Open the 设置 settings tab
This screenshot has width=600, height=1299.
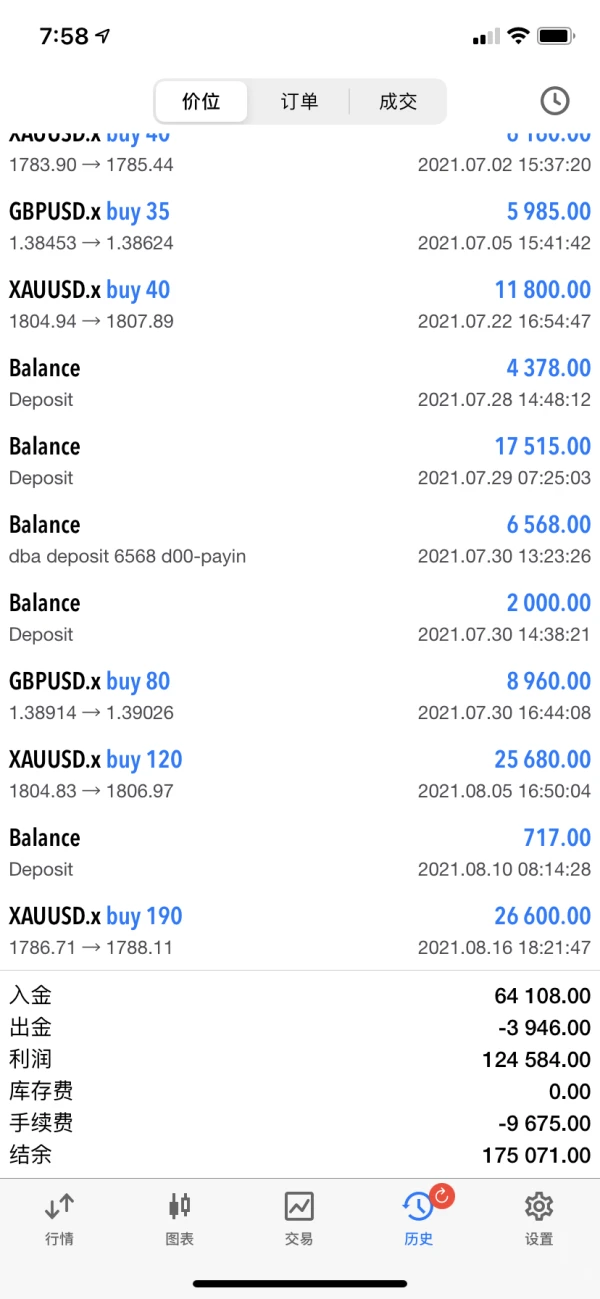pyautogui.click(x=539, y=1218)
